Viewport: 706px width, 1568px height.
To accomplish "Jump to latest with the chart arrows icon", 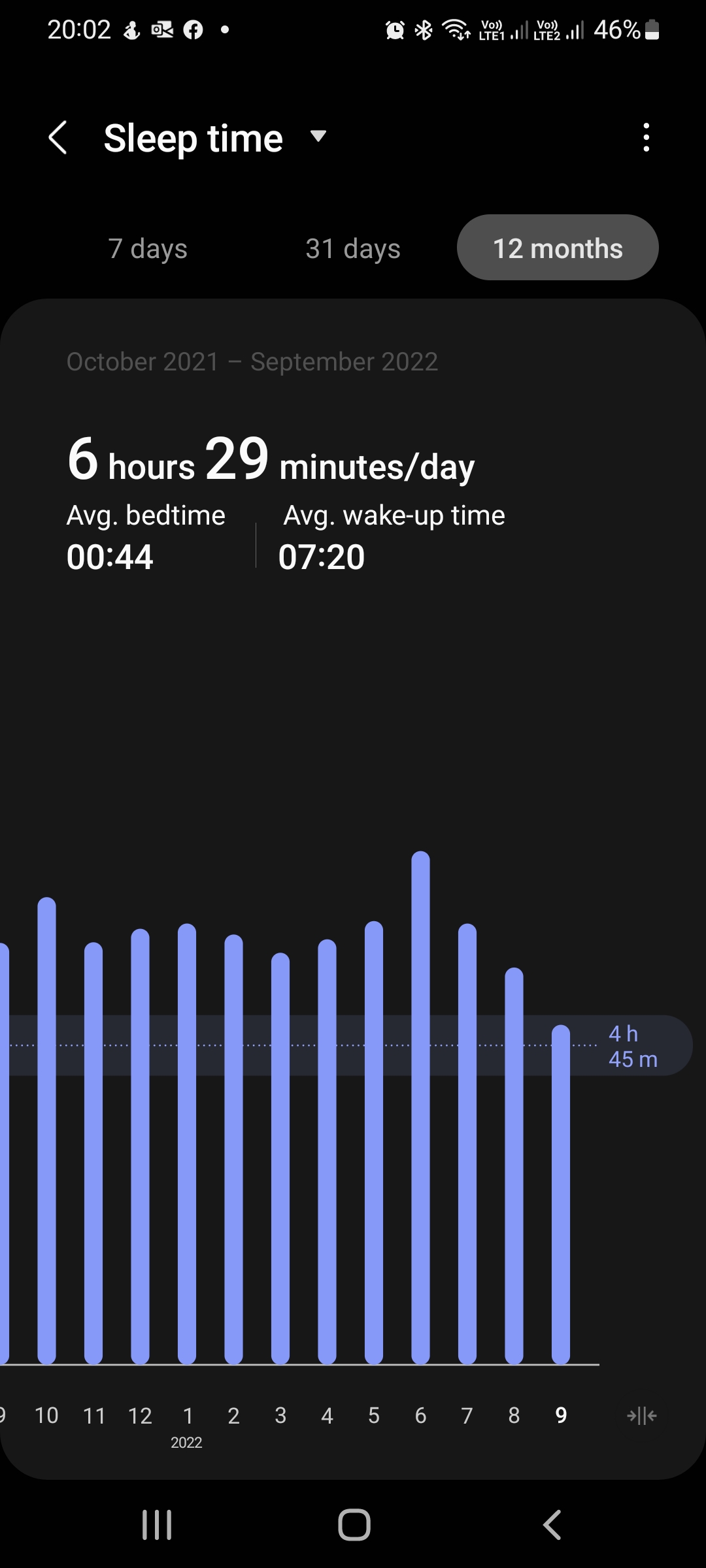I will (x=641, y=1416).
